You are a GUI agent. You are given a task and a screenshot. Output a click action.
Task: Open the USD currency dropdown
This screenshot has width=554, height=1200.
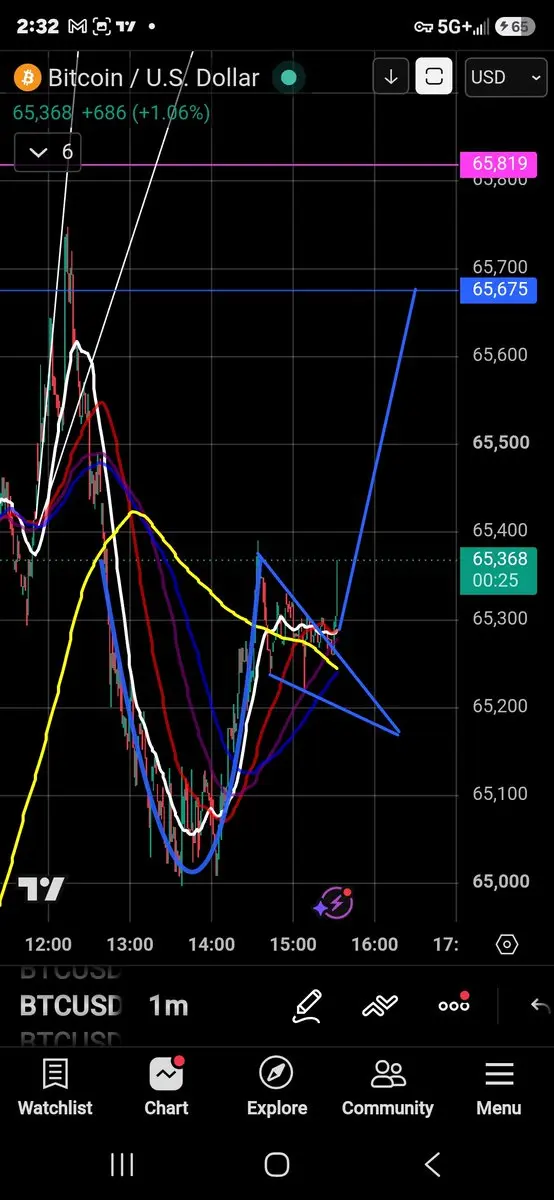point(504,77)
